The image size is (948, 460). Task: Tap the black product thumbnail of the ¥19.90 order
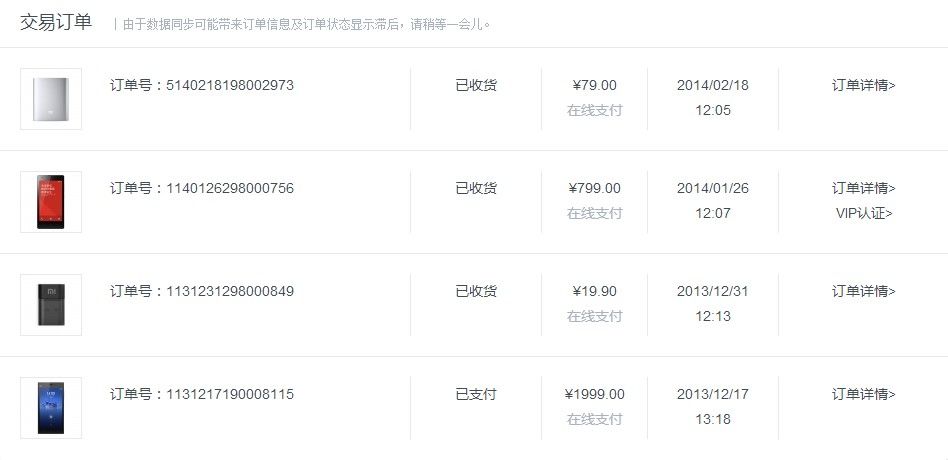[51, 305]
